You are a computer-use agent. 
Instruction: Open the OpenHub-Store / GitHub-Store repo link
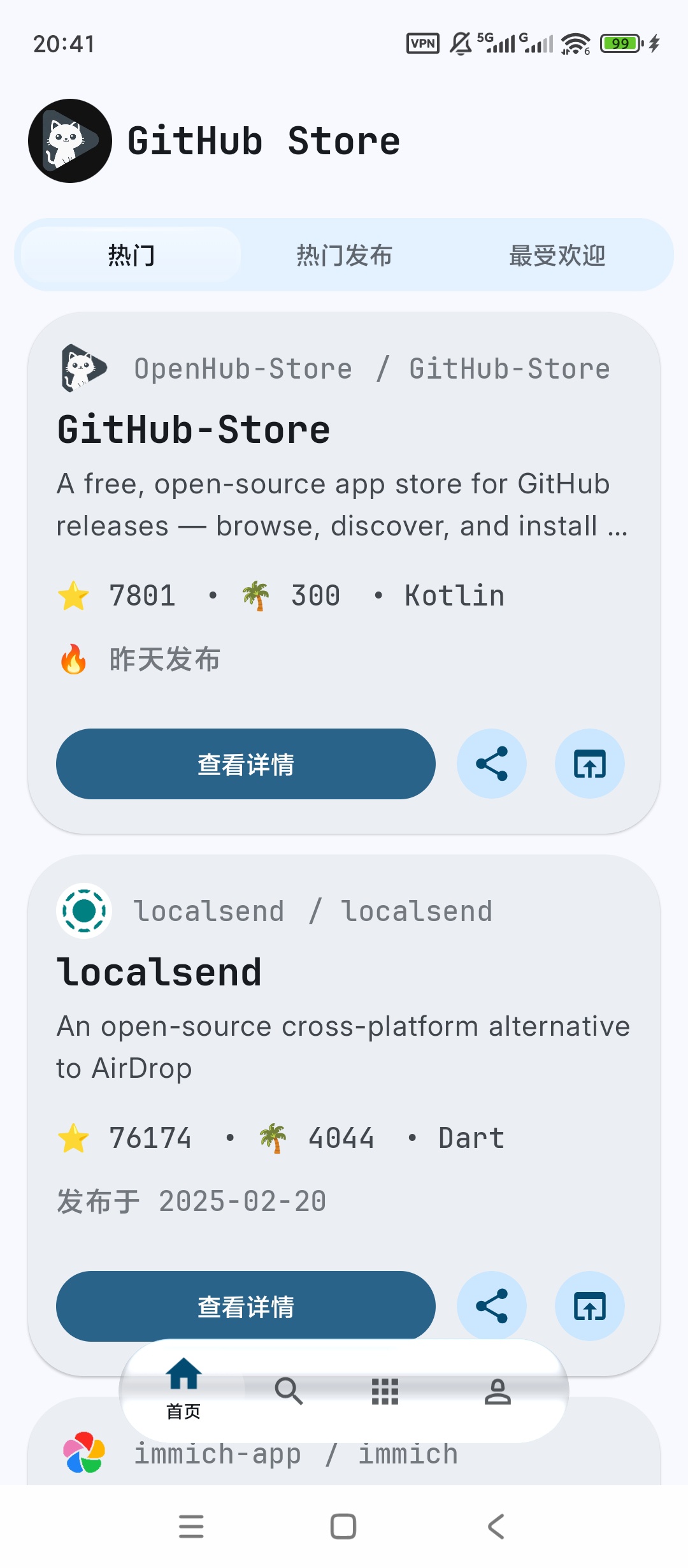[371, 368]
